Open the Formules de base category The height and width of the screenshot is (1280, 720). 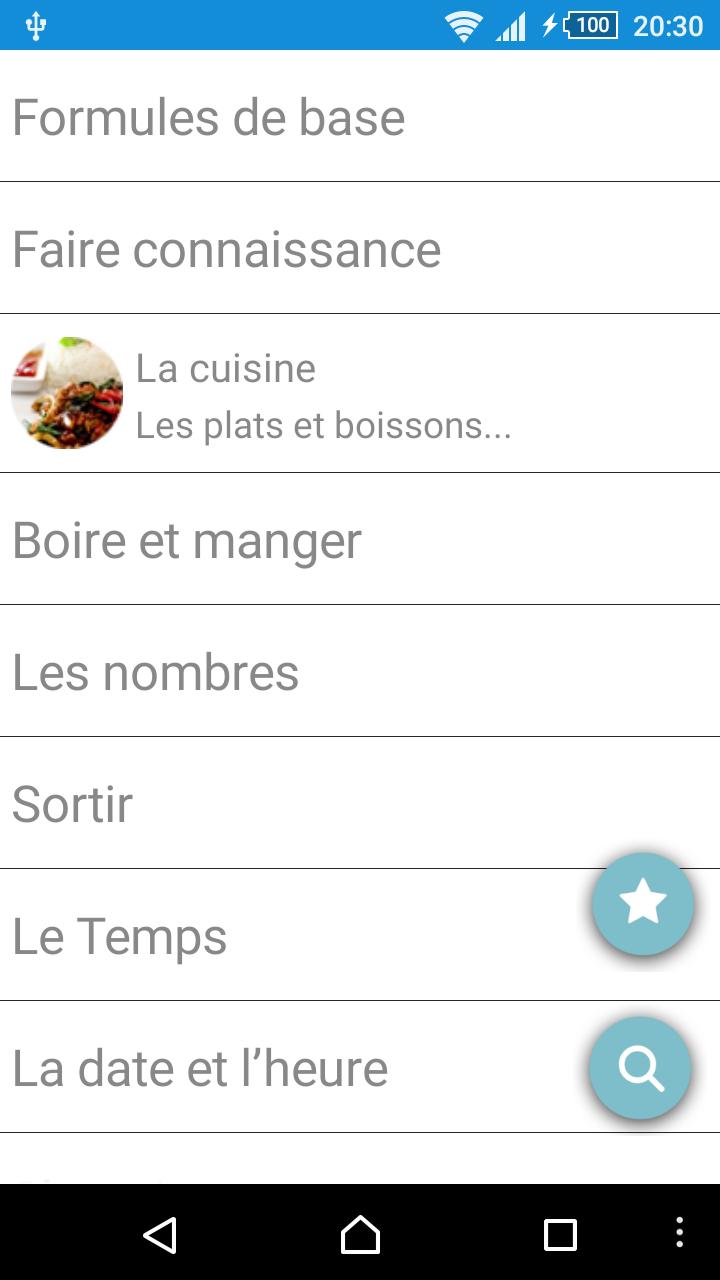209,117
